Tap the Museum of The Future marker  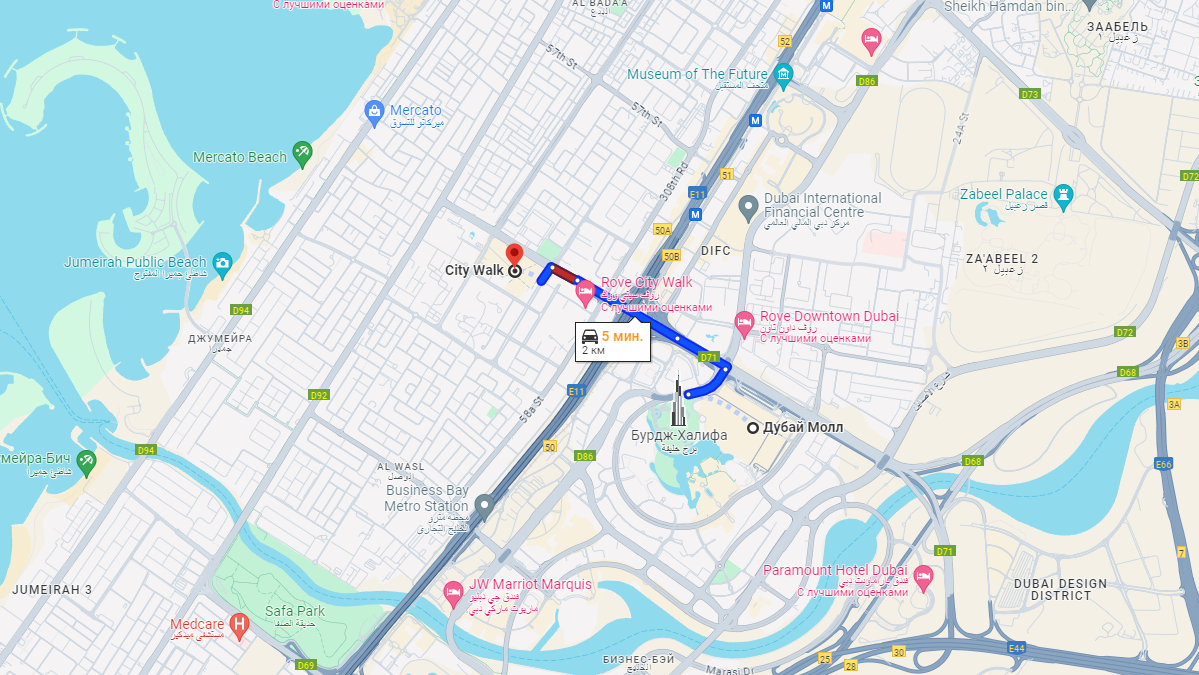[x=783, y=74]
